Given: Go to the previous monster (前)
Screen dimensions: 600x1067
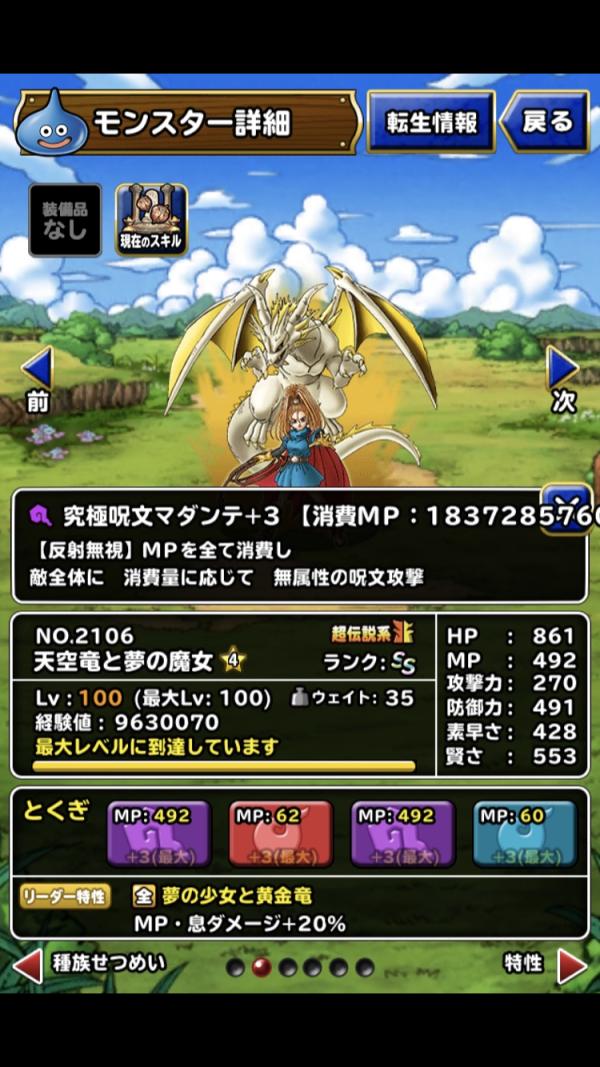Looking at the screenshot, I should pos(37,377).
